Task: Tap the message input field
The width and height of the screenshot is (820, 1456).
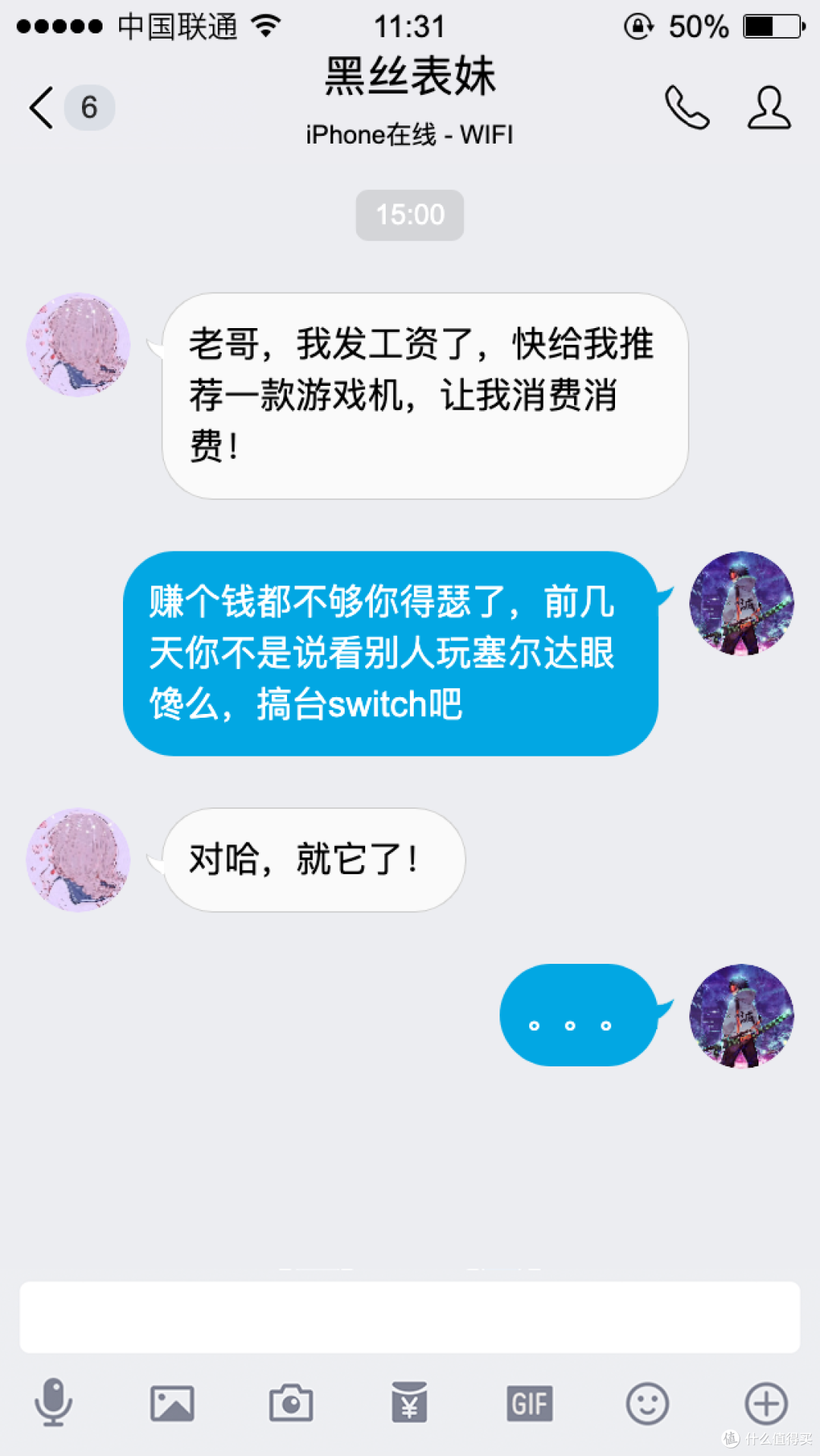Action: [x=410, y=1317]
